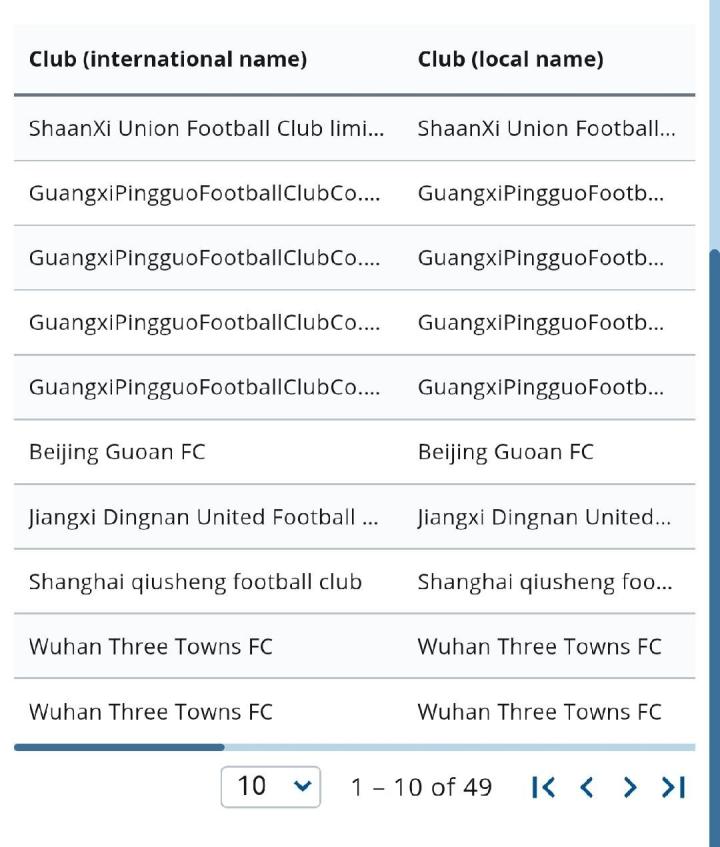Go to the next page of results

tap(629, 788)
